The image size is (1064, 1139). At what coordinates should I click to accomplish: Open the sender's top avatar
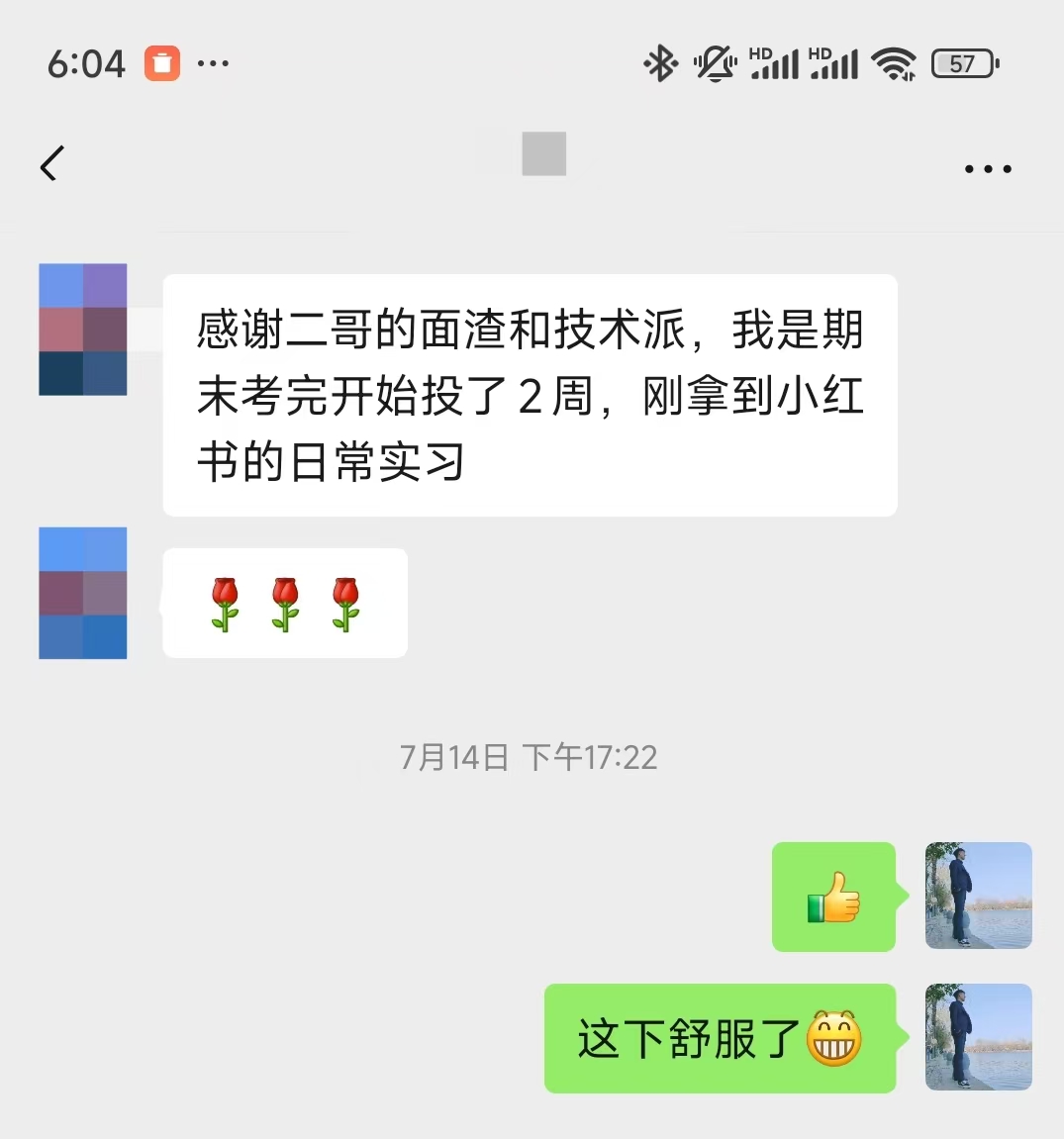83,328
